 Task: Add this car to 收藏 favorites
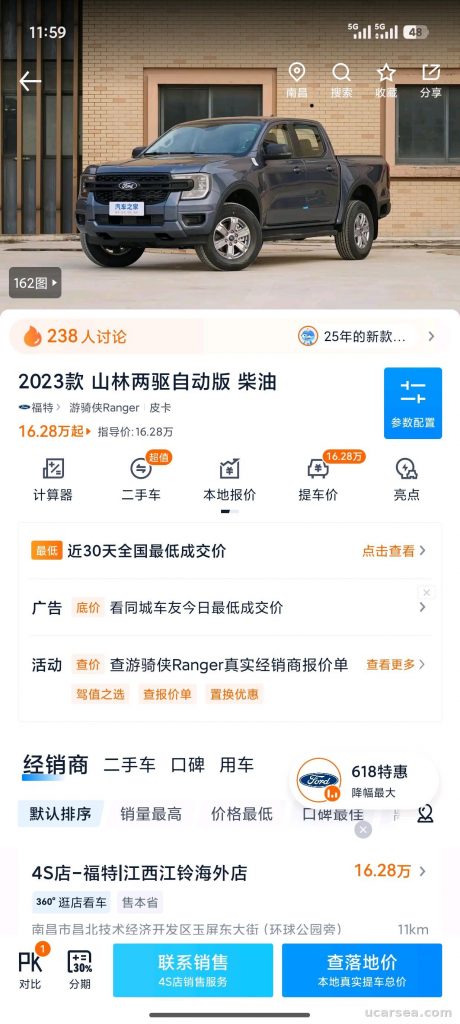pos(386,81)
